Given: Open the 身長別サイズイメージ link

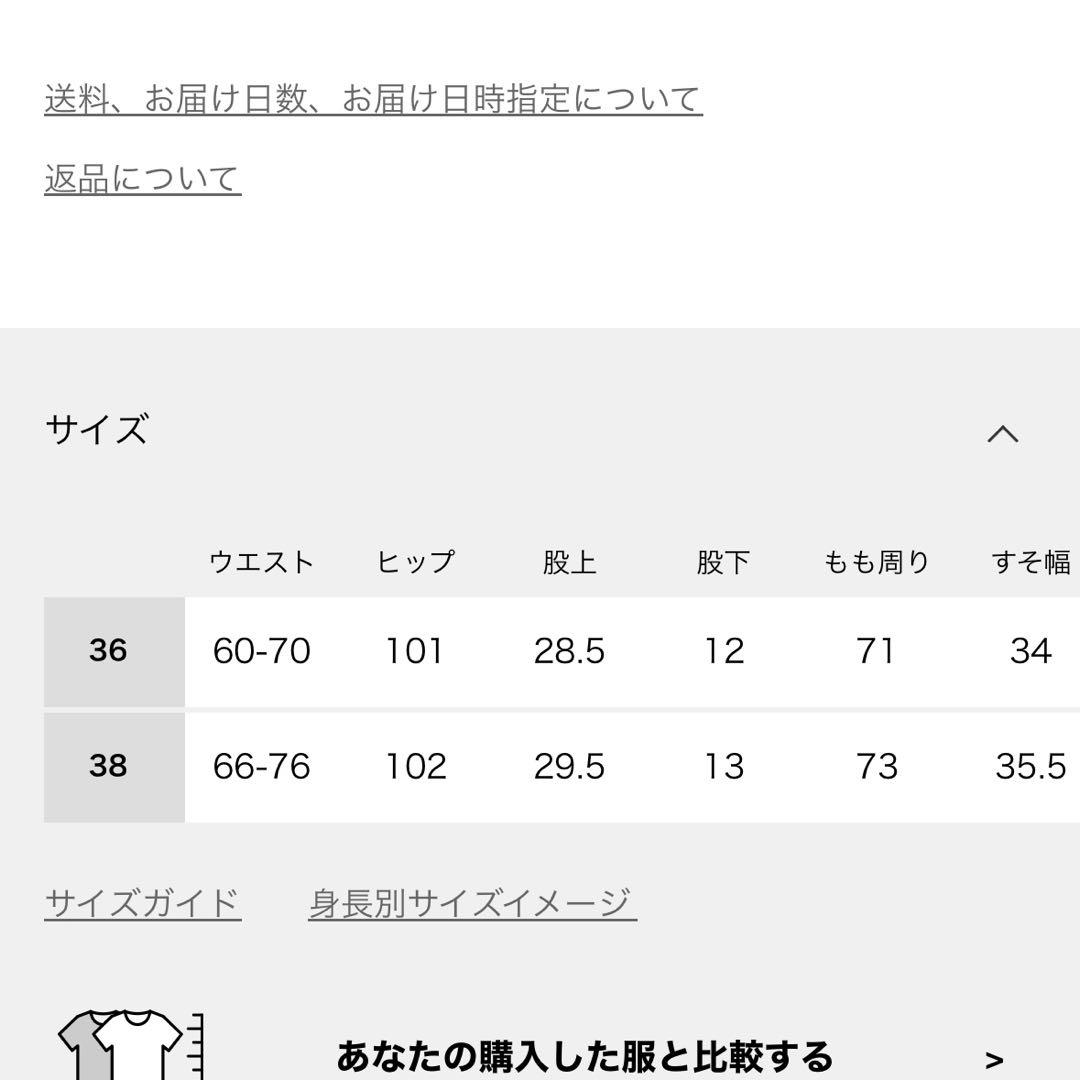Looking at the screenshot, I should pos(472,903).
